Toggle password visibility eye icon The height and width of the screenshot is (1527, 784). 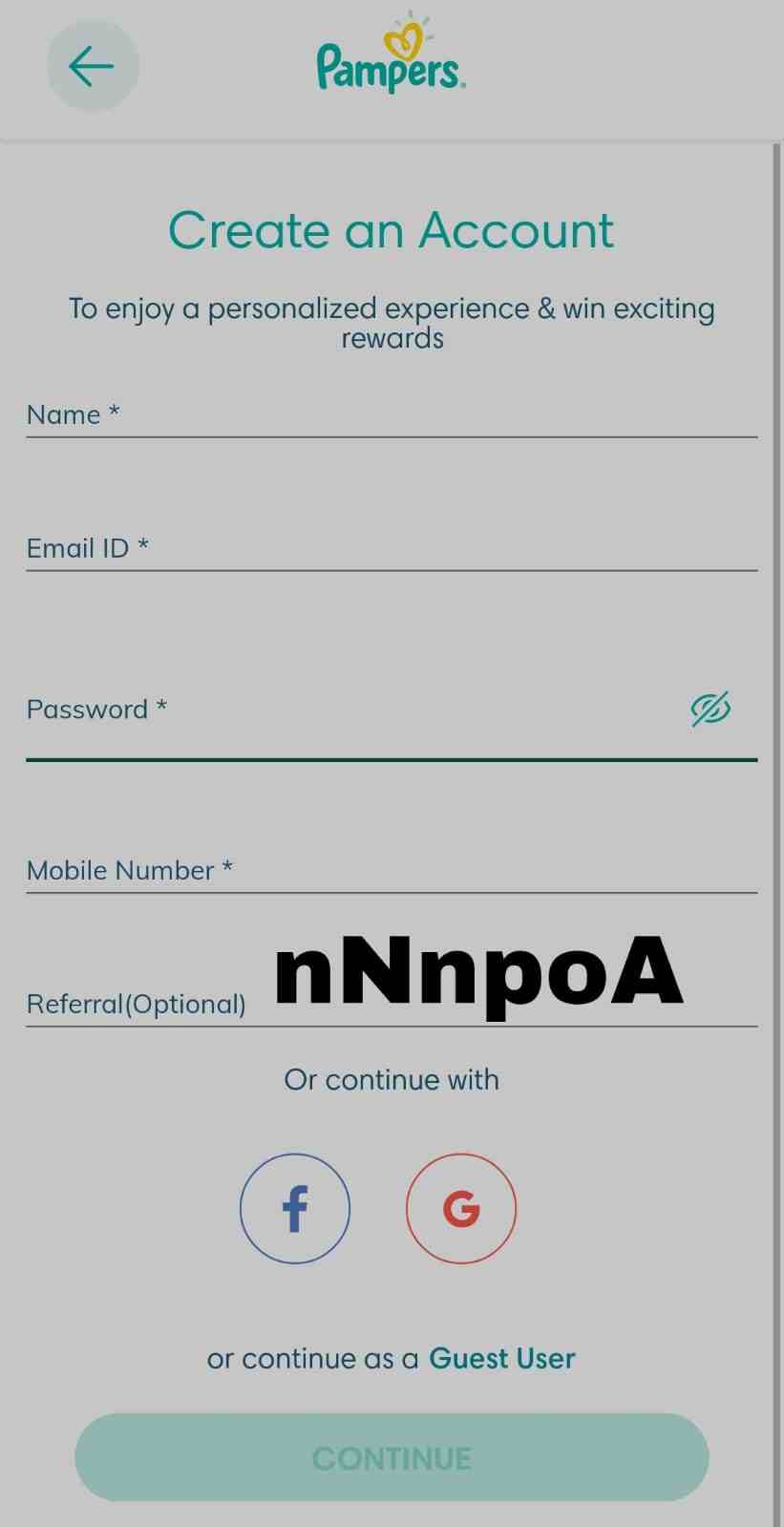point(710,709)
